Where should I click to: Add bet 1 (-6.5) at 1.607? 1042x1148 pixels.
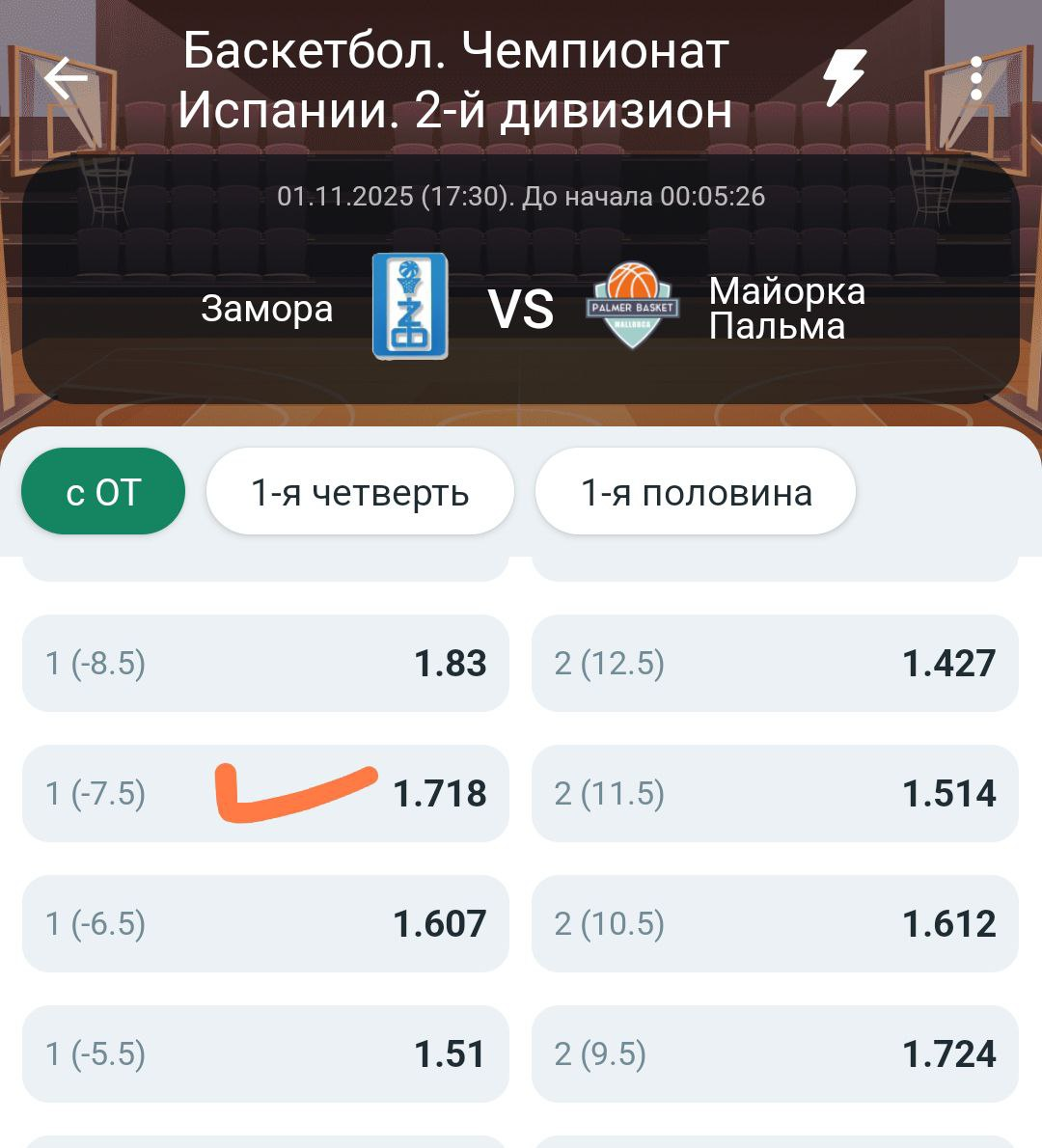pyautogui.click(x=265, y=924)
